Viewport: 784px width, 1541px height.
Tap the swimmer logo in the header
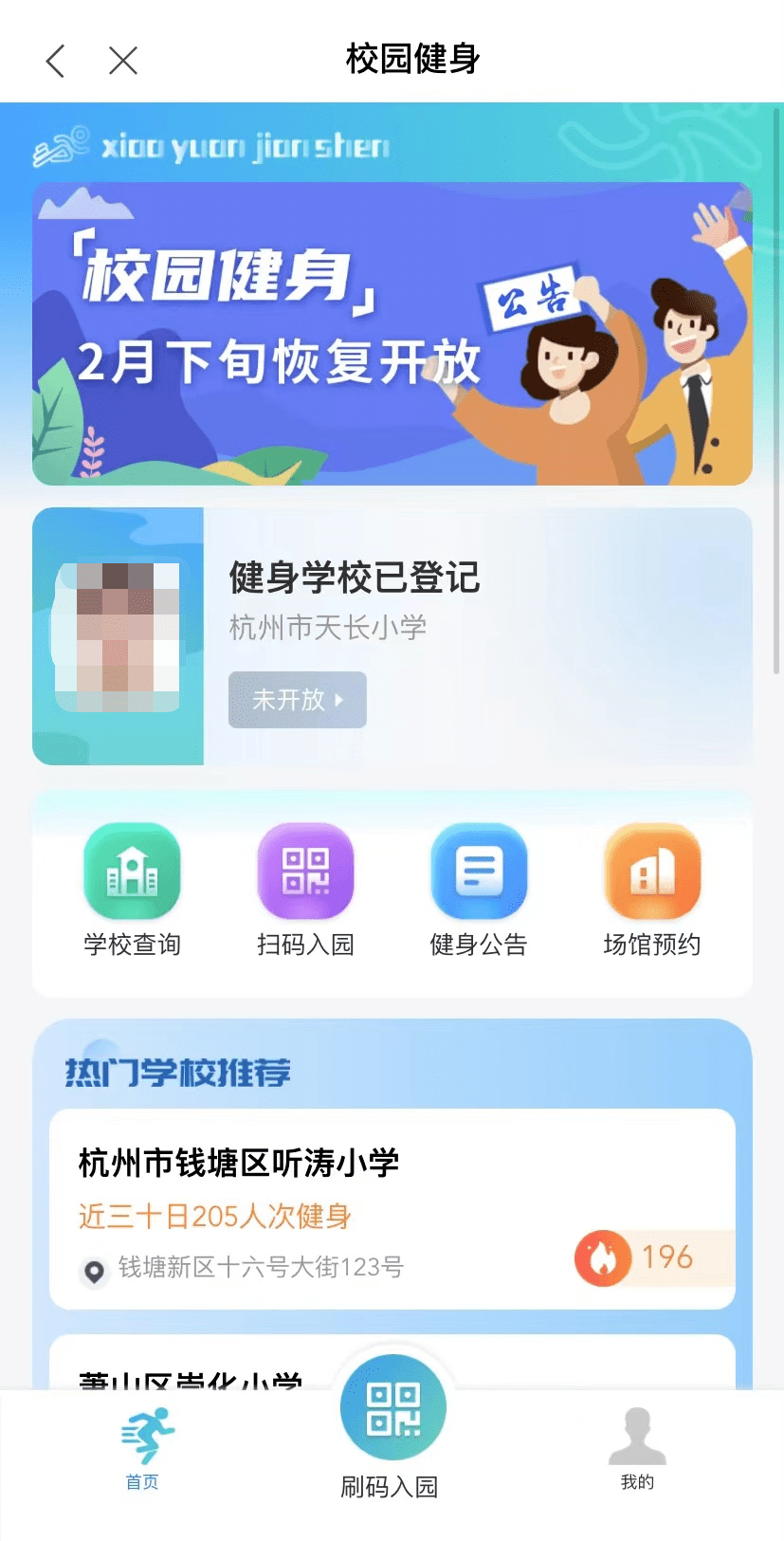(x=57, y=145)
